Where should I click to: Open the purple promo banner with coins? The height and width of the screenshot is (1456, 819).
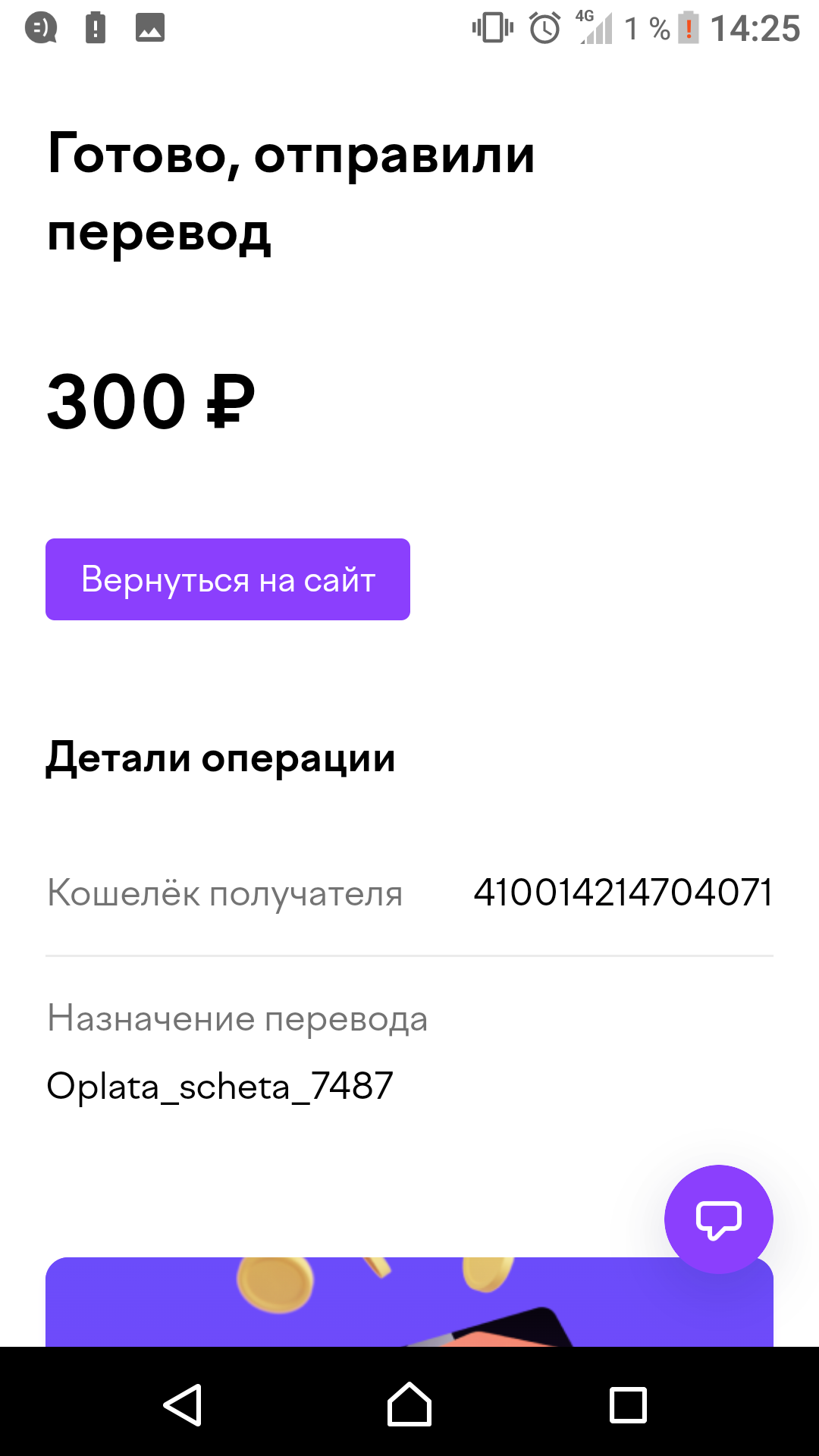409,1302
